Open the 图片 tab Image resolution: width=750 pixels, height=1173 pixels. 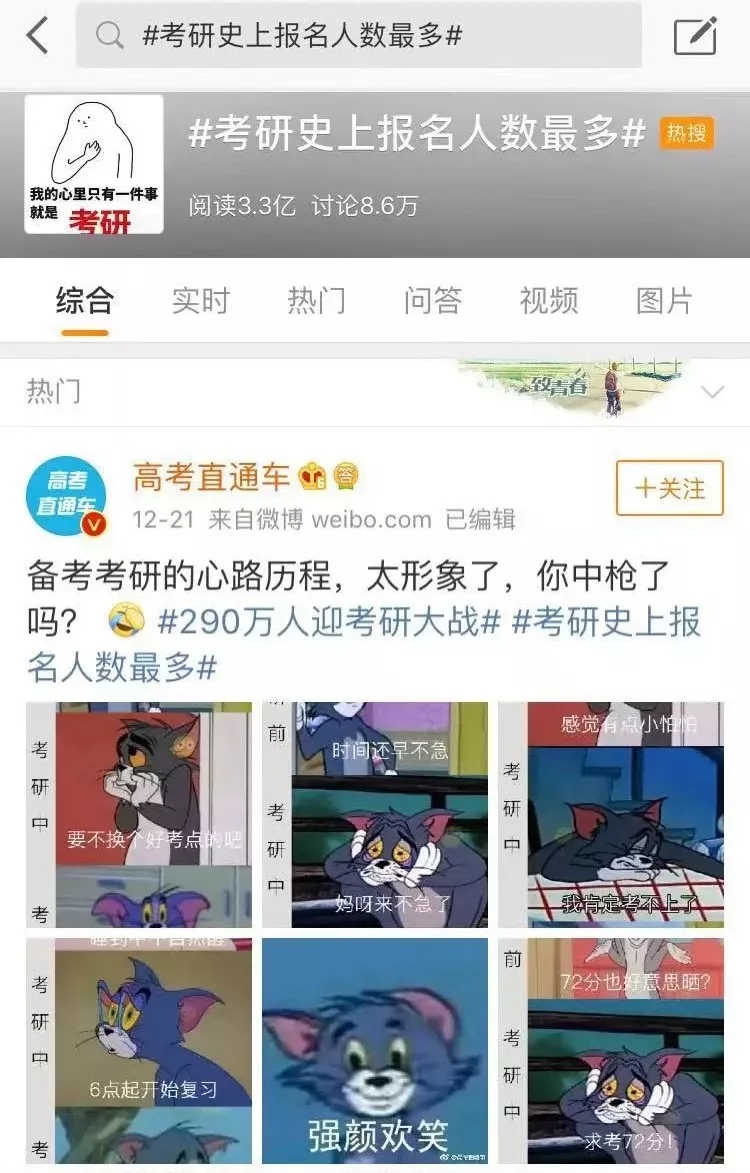[x=664, y=300]
